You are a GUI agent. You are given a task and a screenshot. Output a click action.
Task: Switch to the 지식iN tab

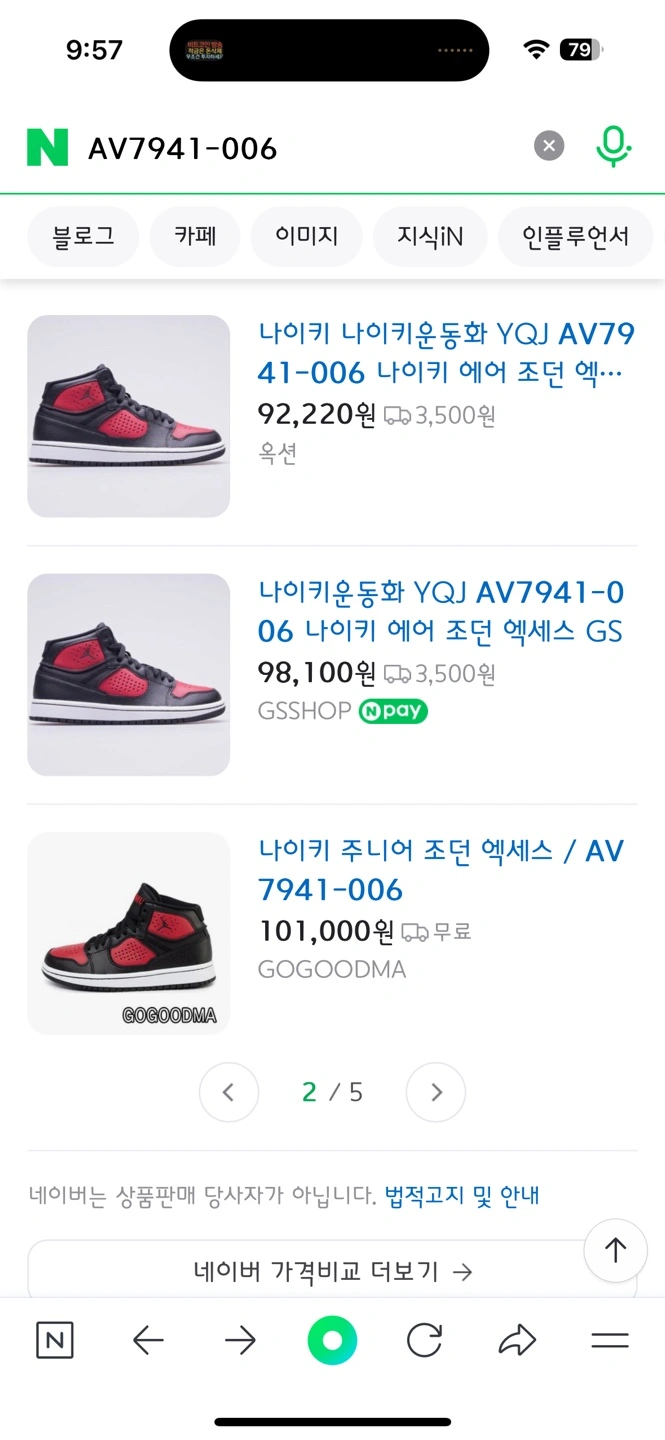430,236
